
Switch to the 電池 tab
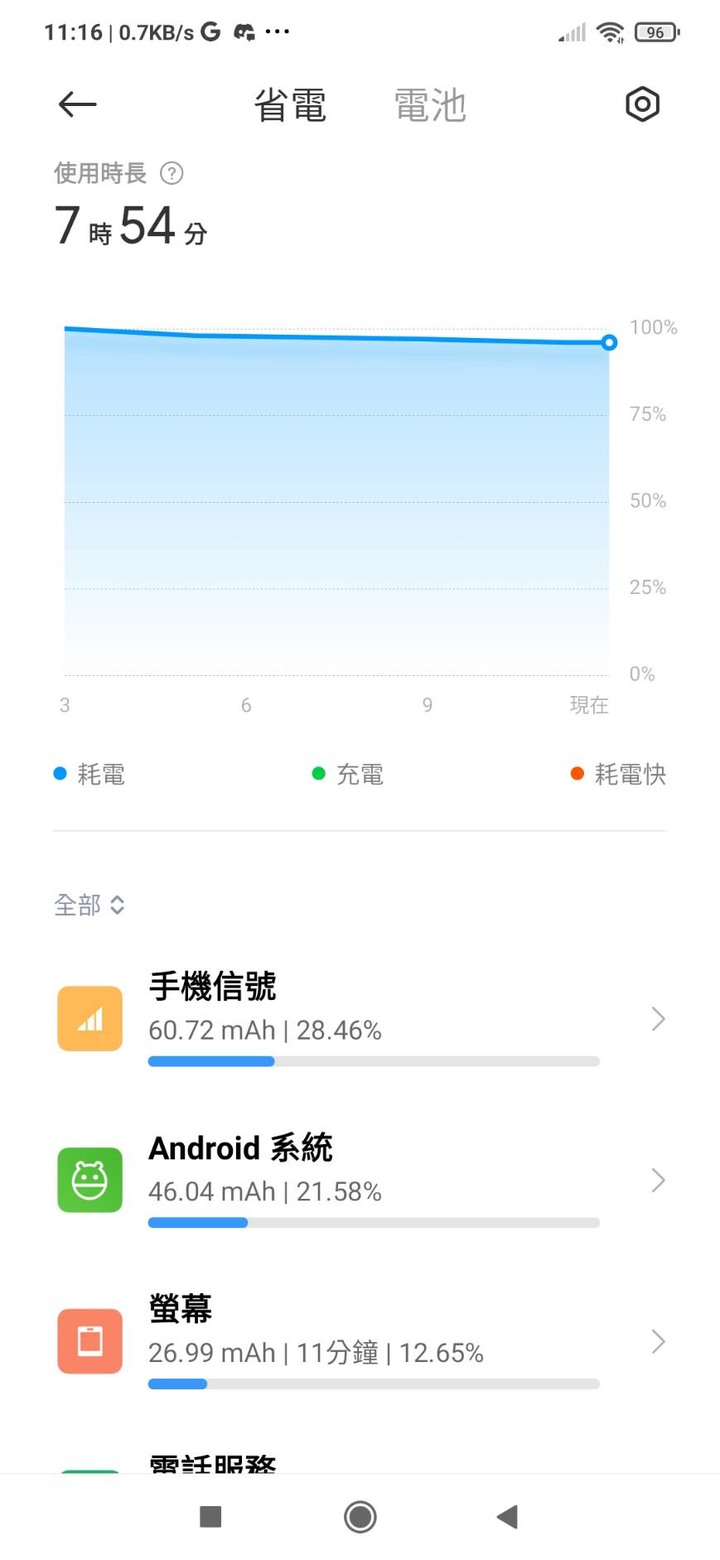[x=430, y=105]
